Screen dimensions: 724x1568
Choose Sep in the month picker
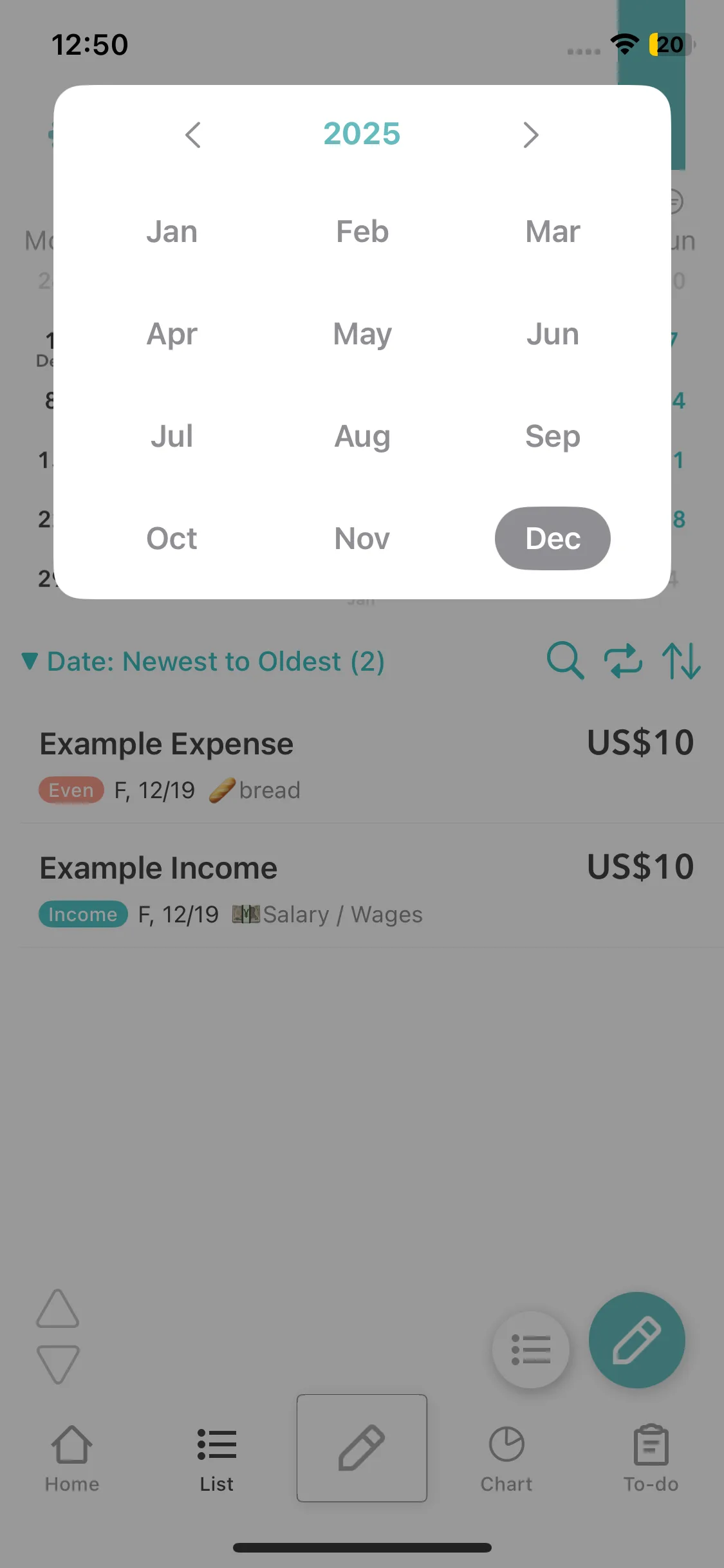coord(552,436)
